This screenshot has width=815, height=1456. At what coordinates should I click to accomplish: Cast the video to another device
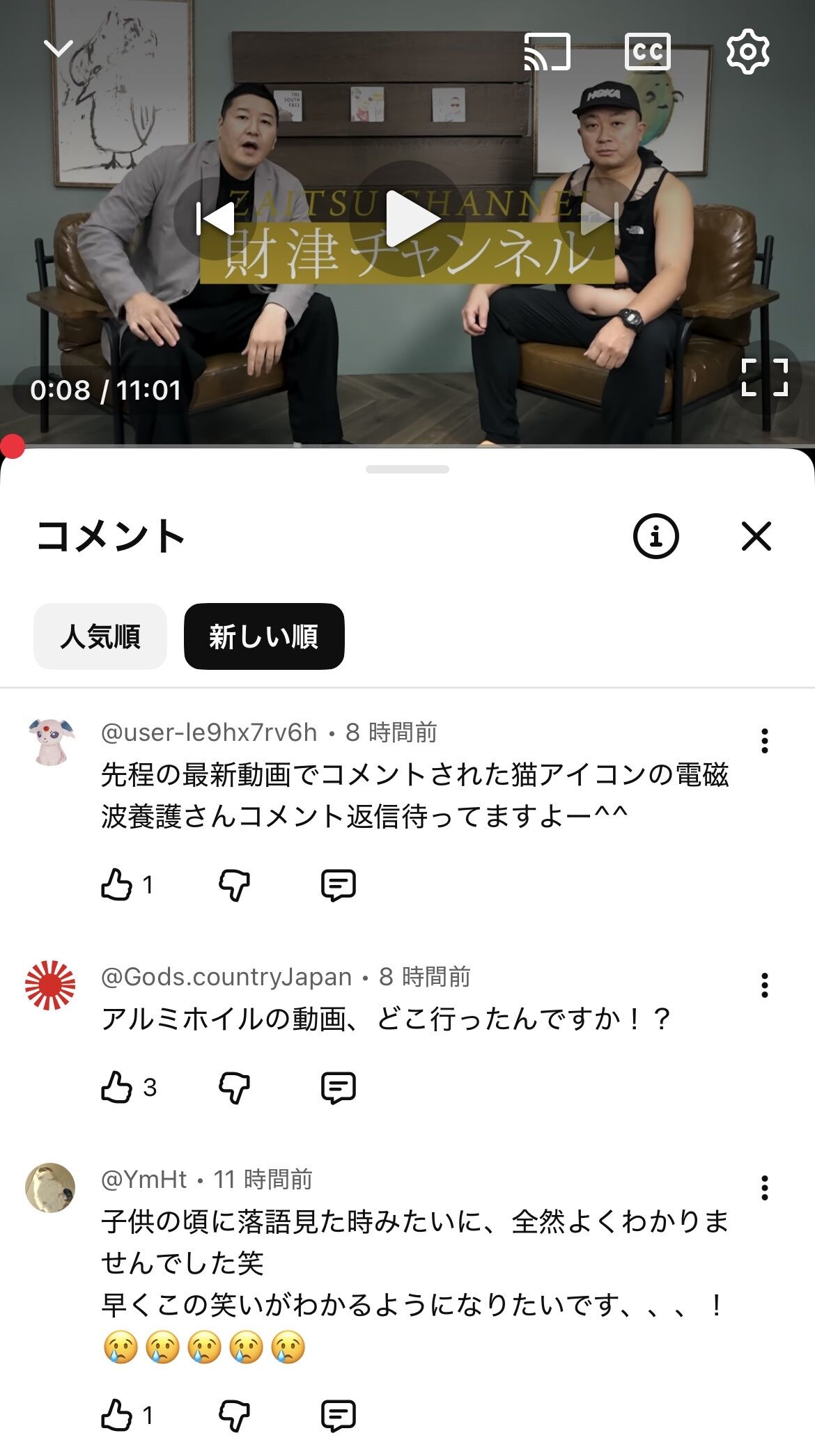tap(547, 52)
